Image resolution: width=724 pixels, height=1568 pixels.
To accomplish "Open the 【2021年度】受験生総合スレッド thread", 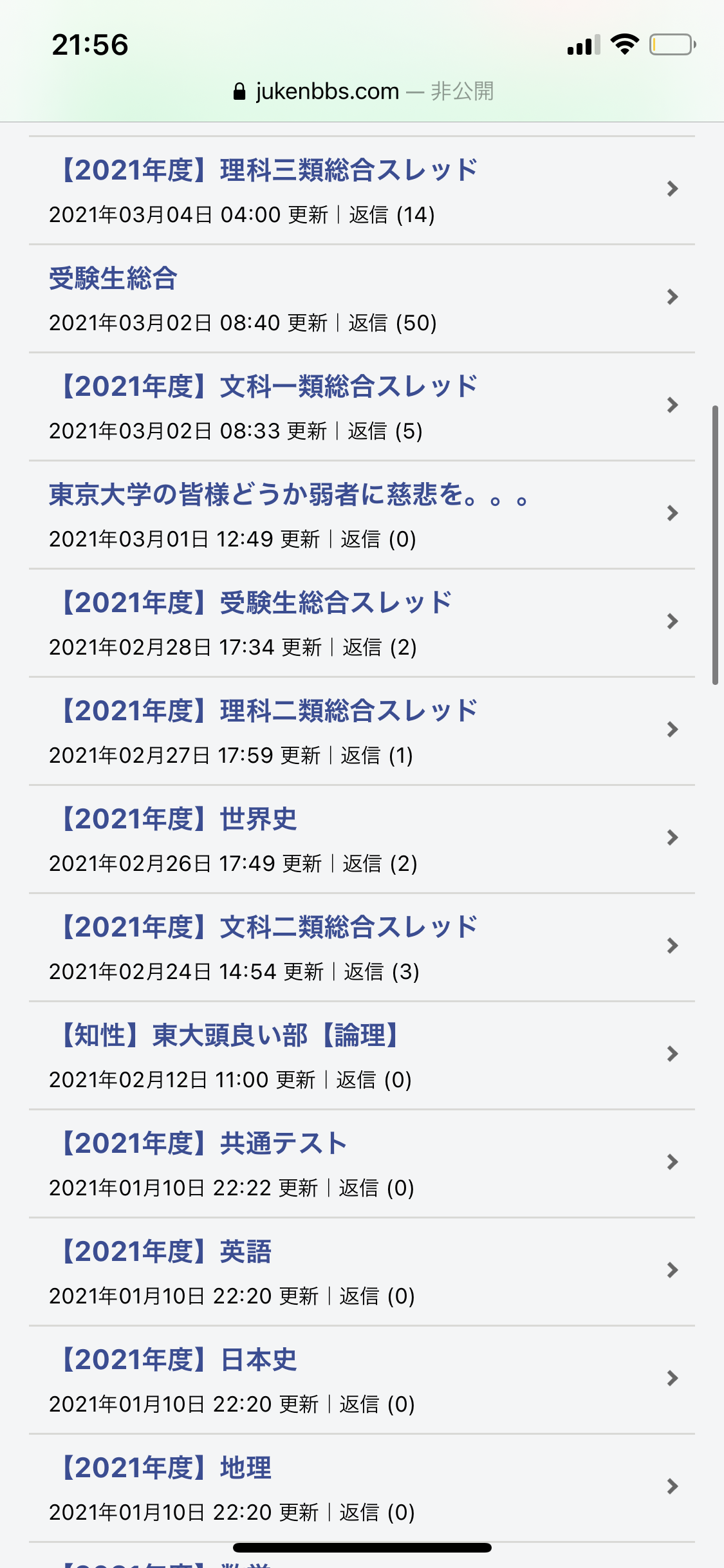I will (256, 603).
